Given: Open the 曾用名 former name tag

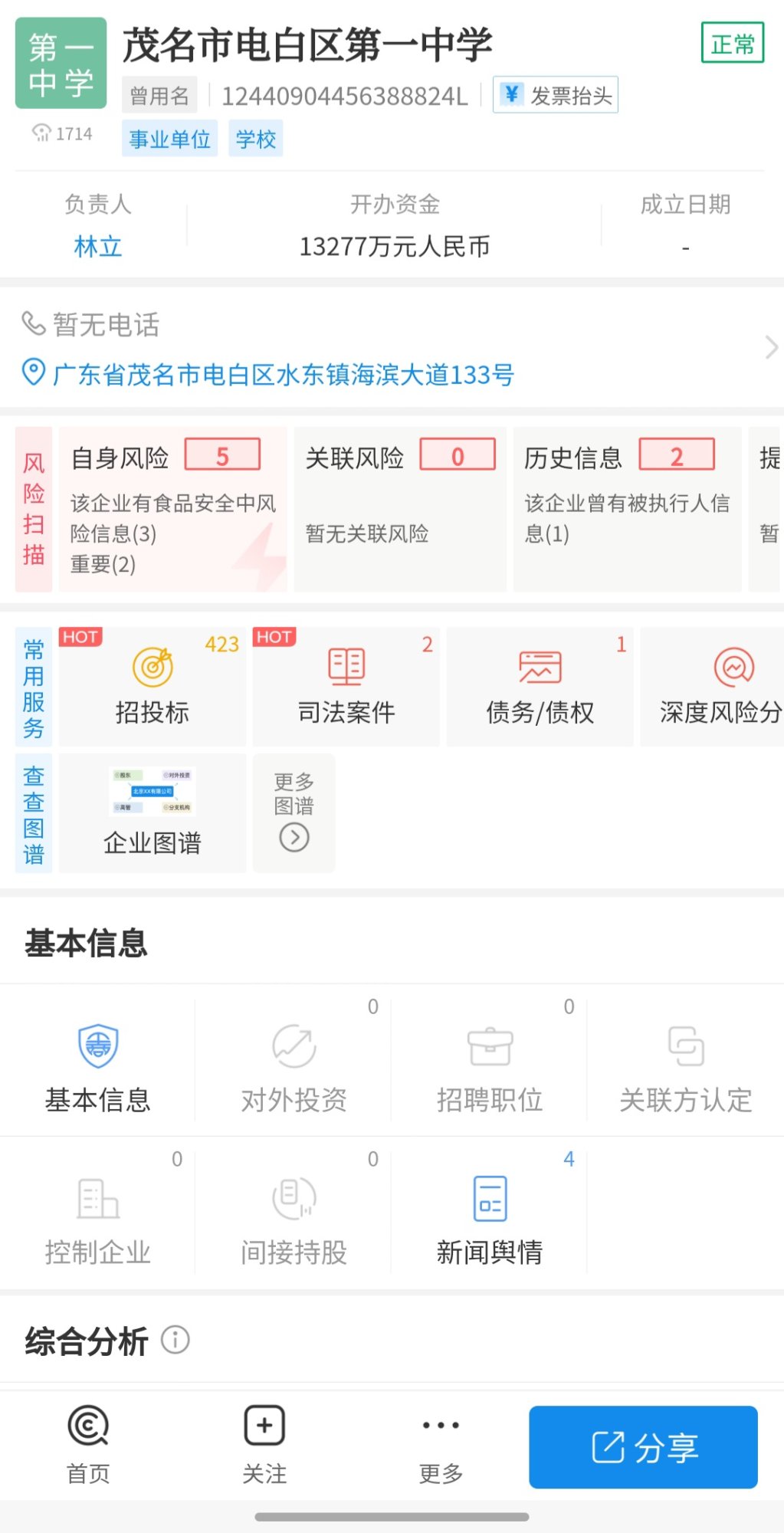Looking at the screenshot, I should point(159,96).
